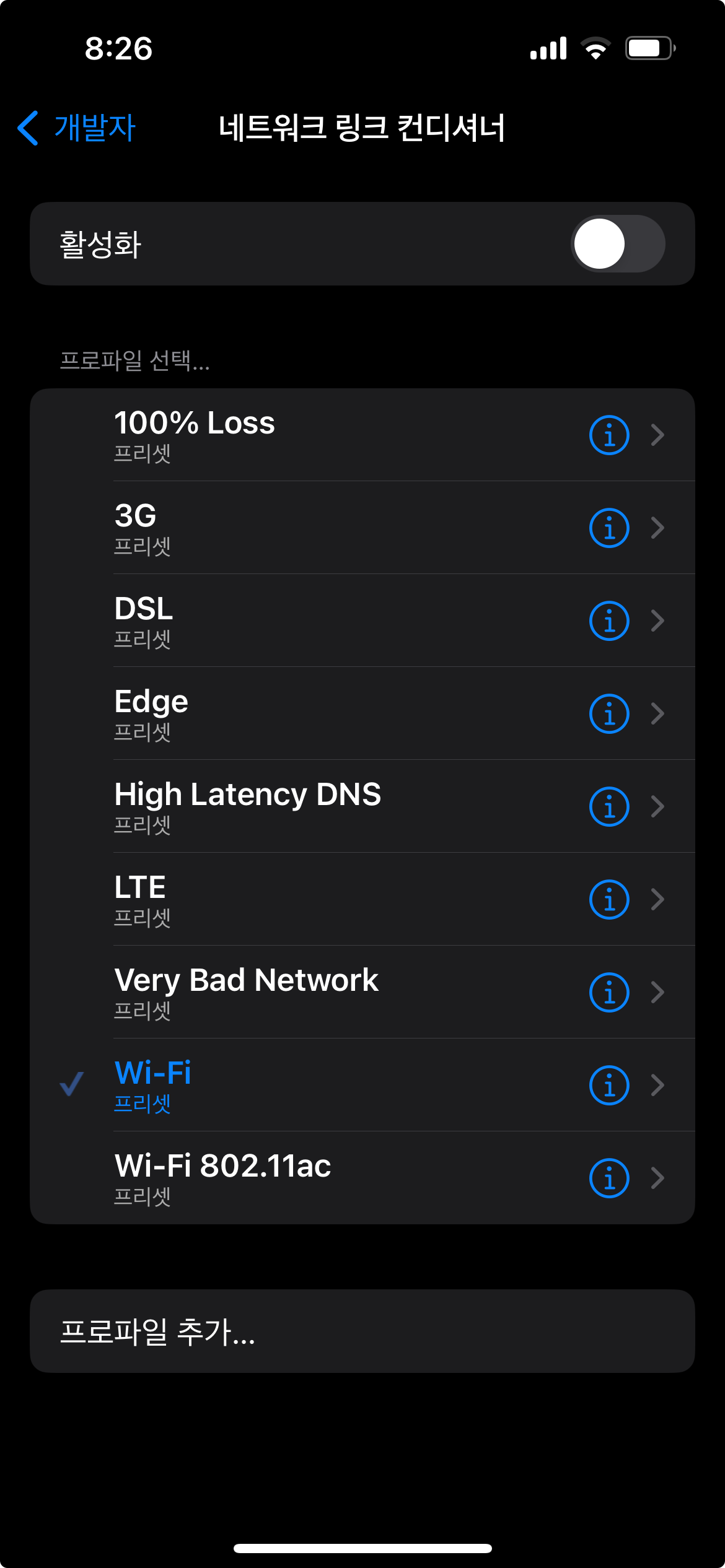Choose the Edge preset profile

(362, 713)
